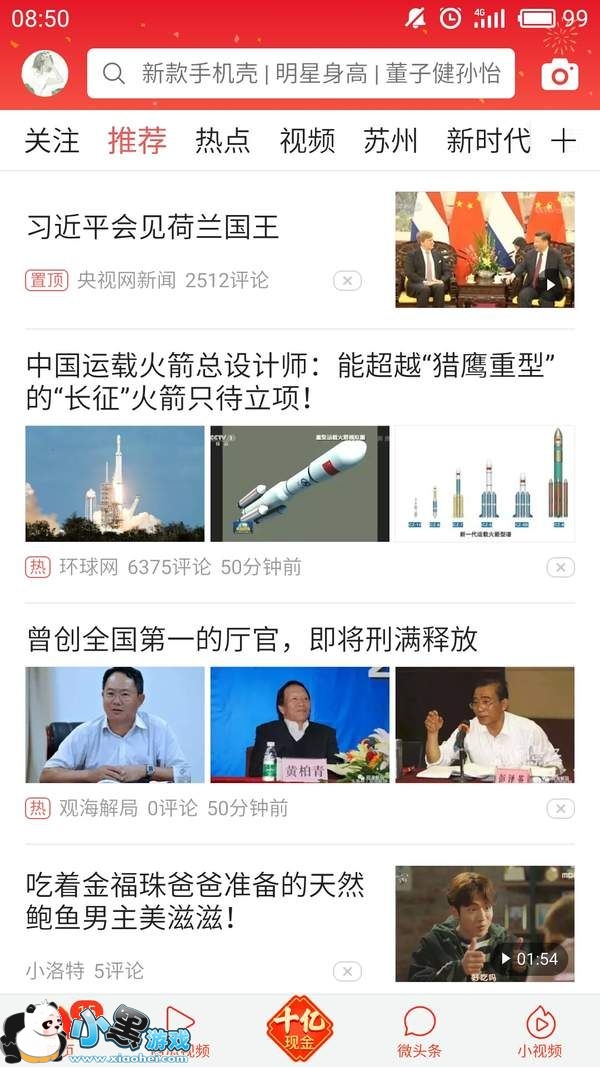Open the profile avatar
The width and height of the screenshot is (600, 1067).
coord(45,73)
